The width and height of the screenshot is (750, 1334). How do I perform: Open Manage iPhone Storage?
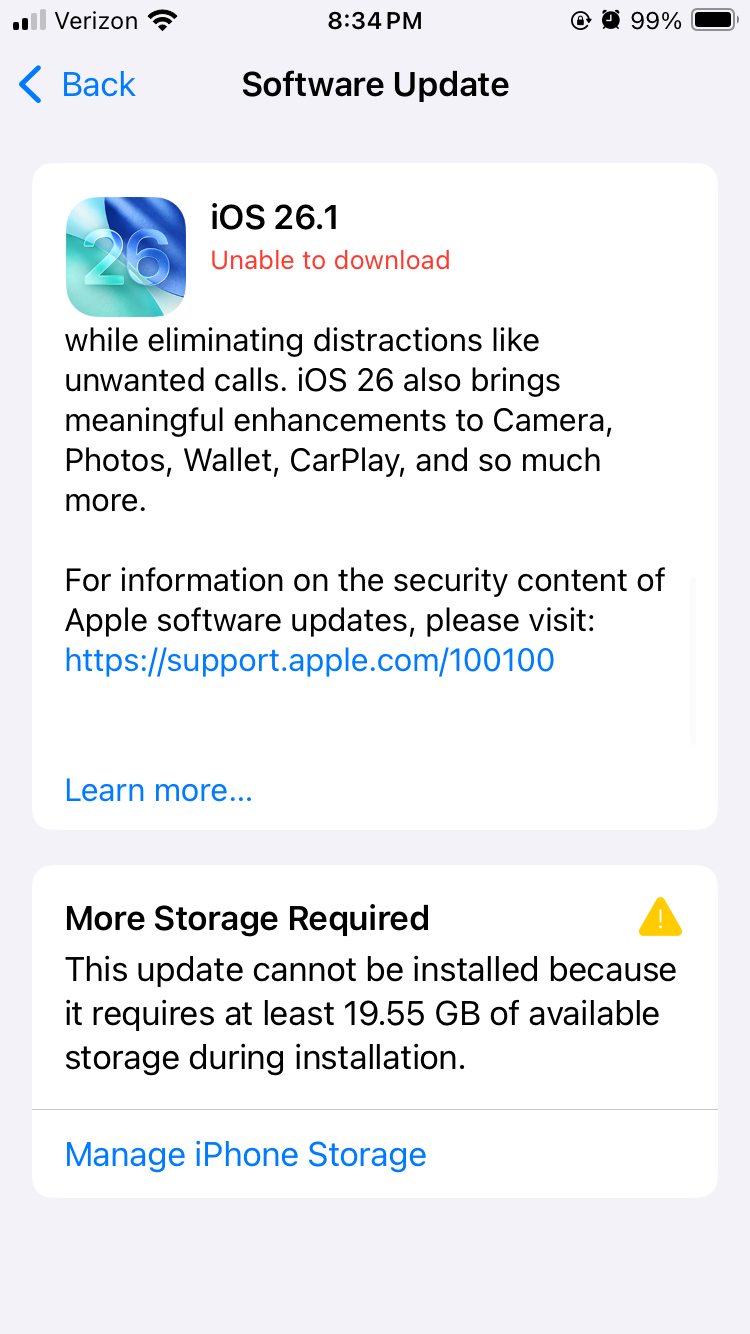(x=245, y=1154)
